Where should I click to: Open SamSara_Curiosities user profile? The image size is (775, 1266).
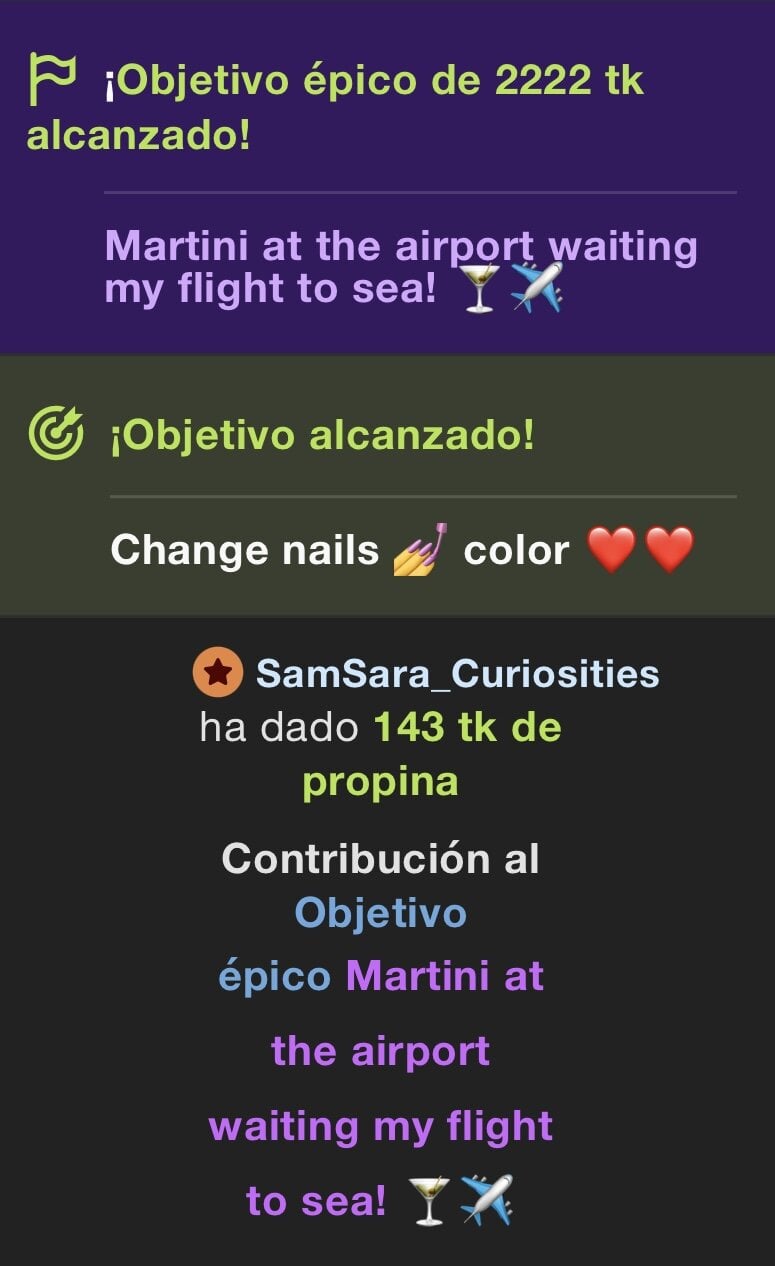point(457,673)
